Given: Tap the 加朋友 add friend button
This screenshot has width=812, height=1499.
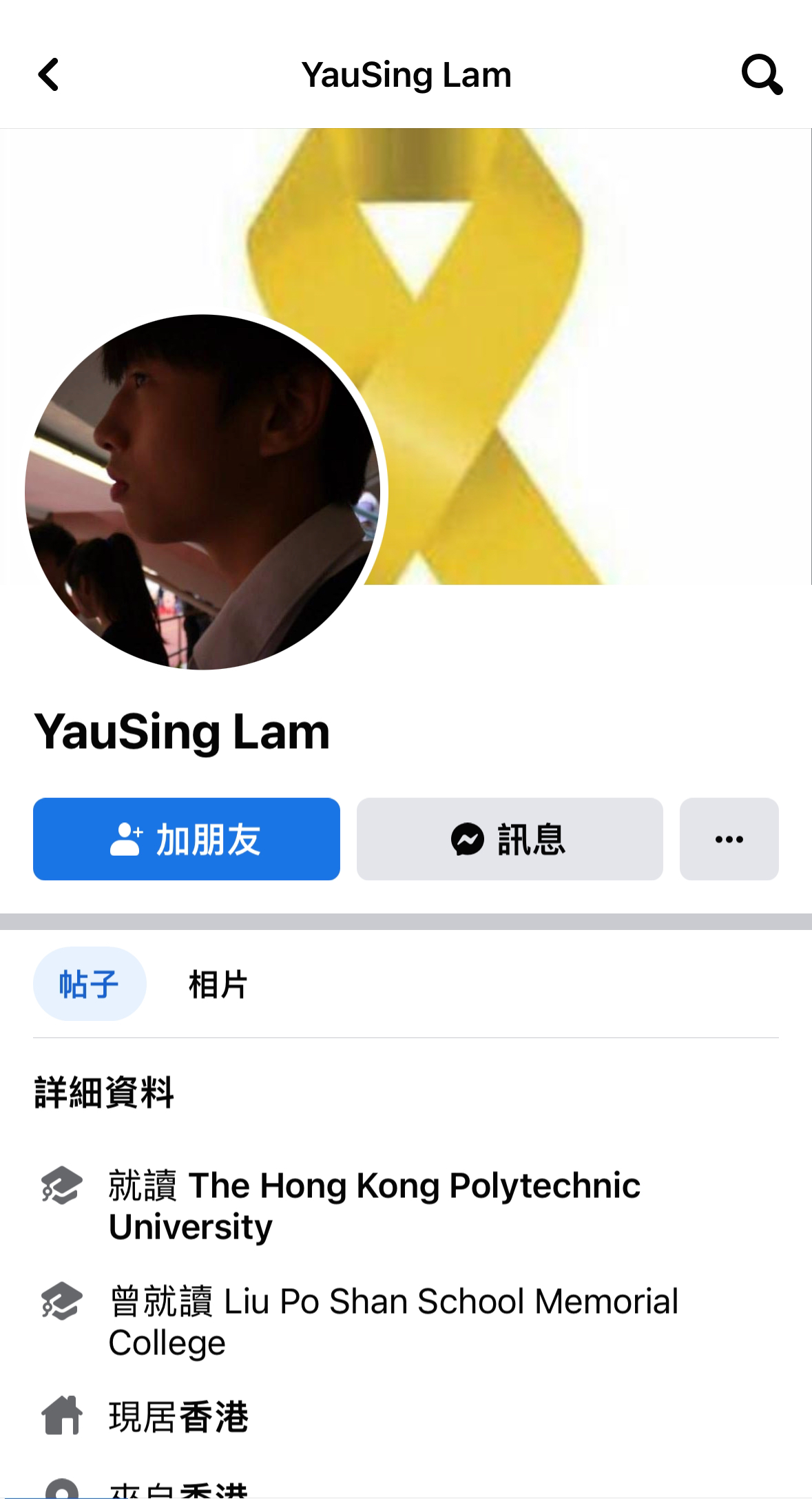Looking at the screenshot, I should tap(187, 839).
